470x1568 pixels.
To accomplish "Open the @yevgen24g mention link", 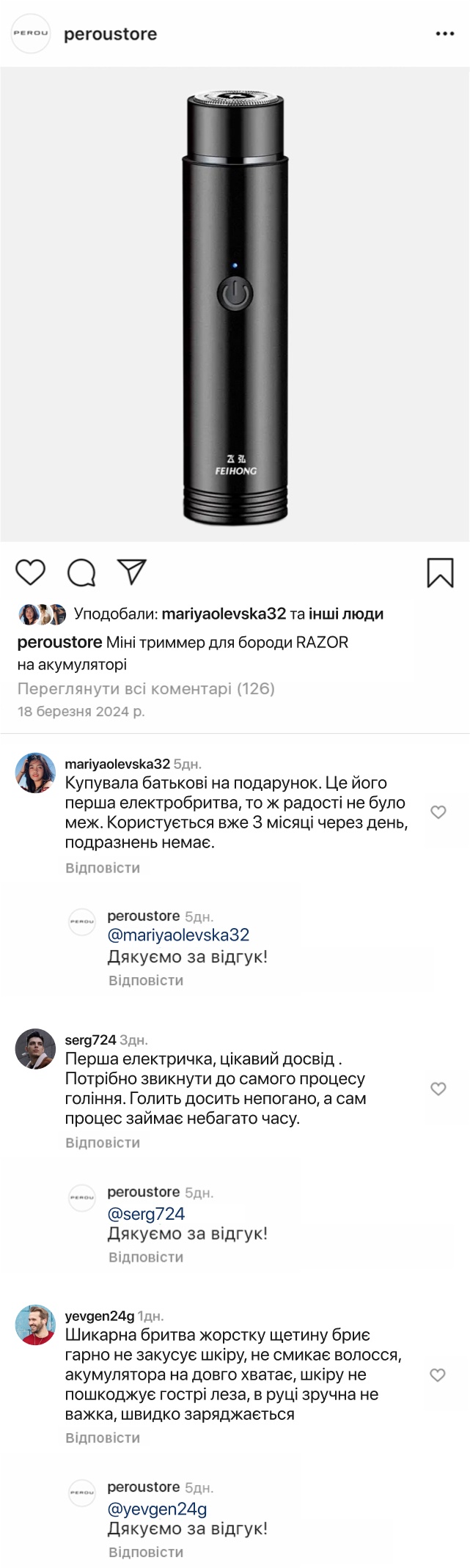I will tap(157, 1509).
